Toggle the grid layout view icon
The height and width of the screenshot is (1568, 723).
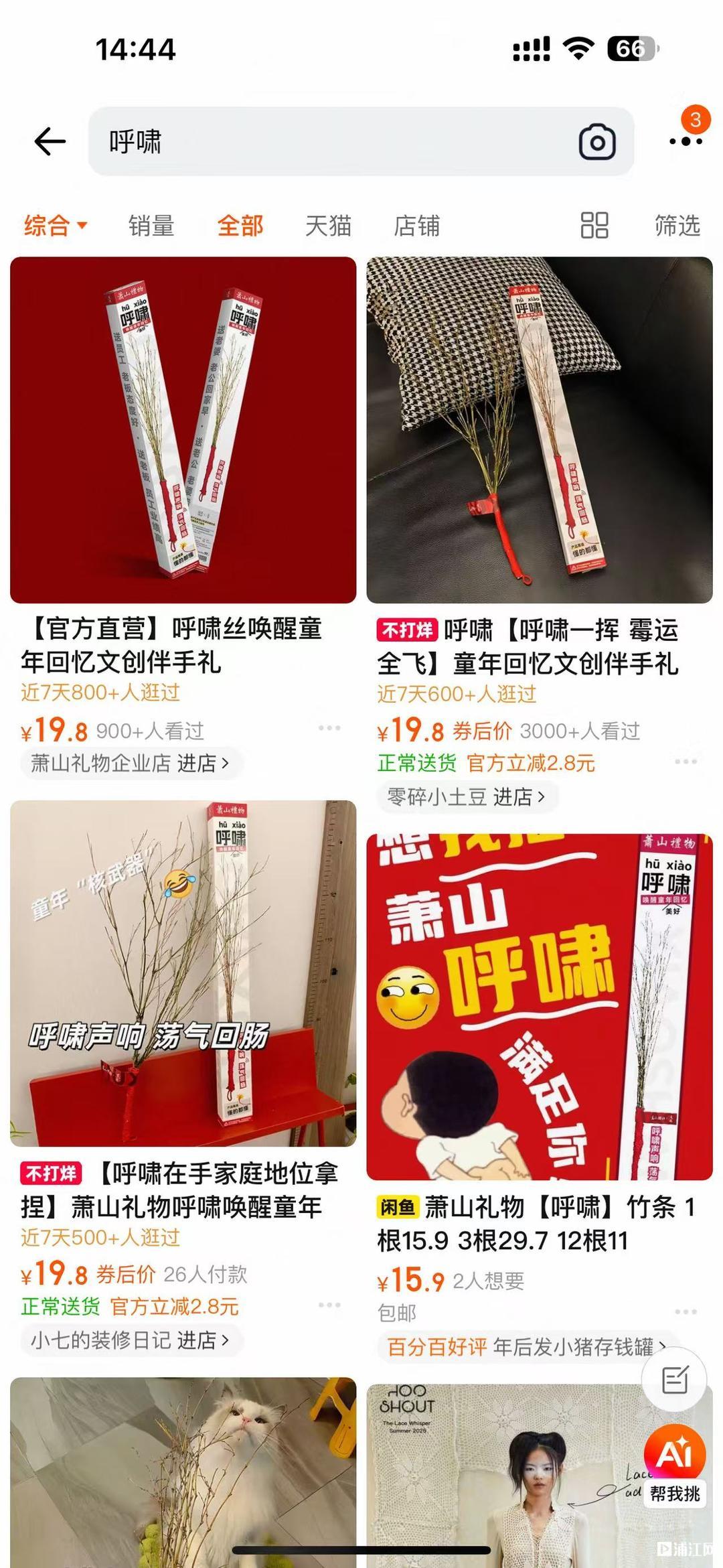pyautogui.click(x=594, y=226)
